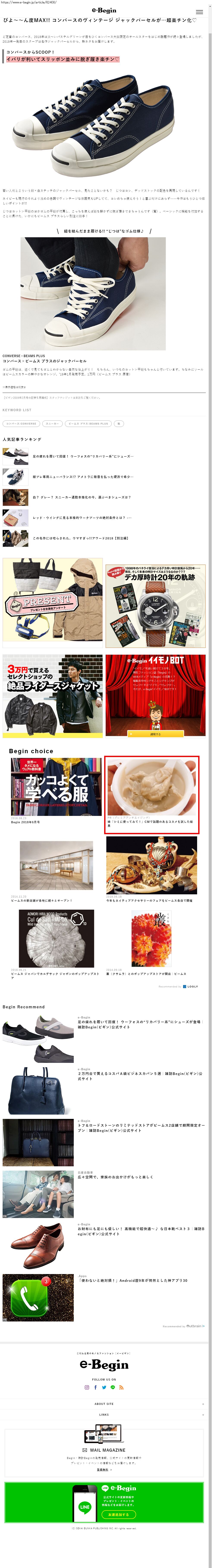Image resolution: width=212 pixels, height=1568 pixels.
Task: Open the hamburger menu
Action: pyautogui.click(x=199, y=12)
